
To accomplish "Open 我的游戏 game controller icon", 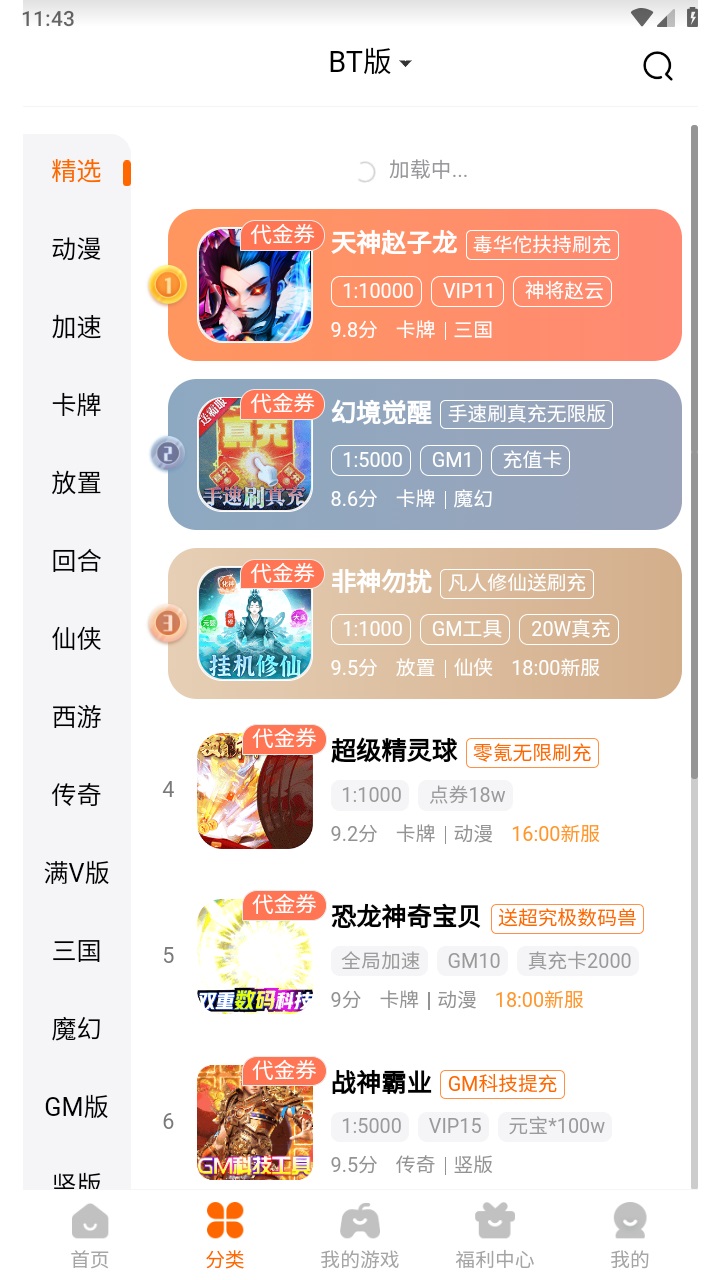I will click(x=359, y=1220).
